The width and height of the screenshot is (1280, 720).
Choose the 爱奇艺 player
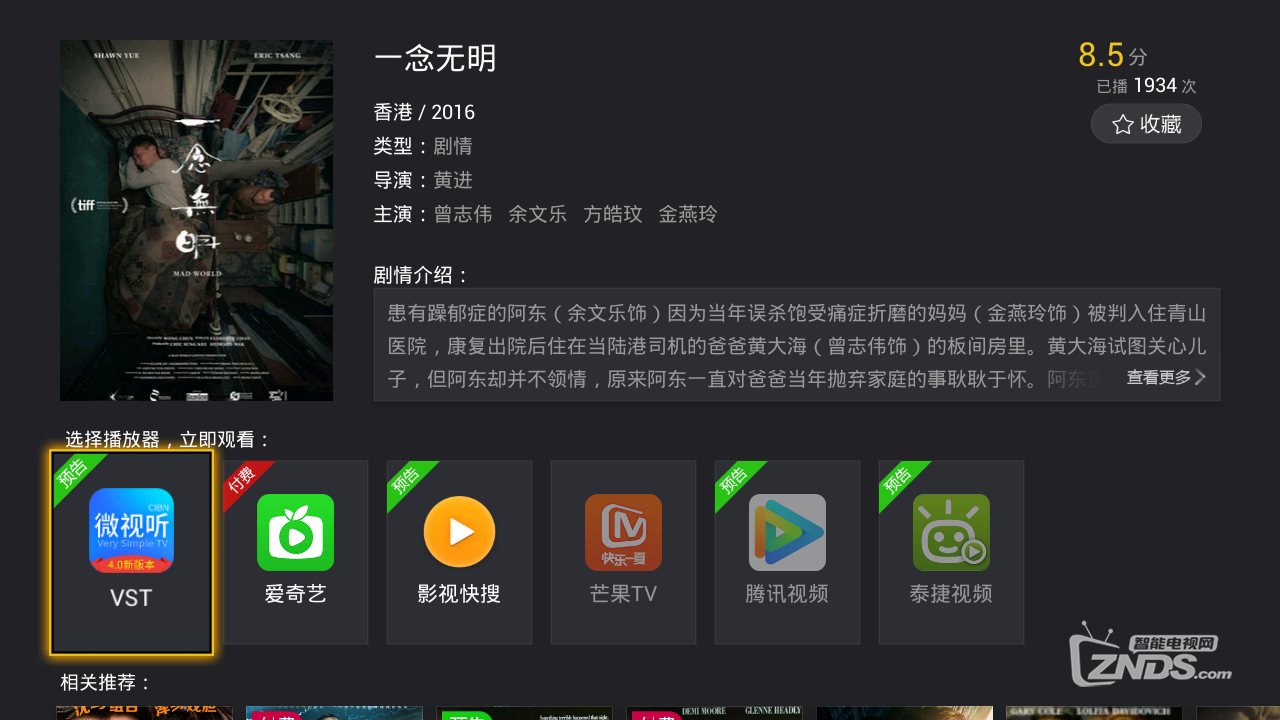click(x=295, y=551)
